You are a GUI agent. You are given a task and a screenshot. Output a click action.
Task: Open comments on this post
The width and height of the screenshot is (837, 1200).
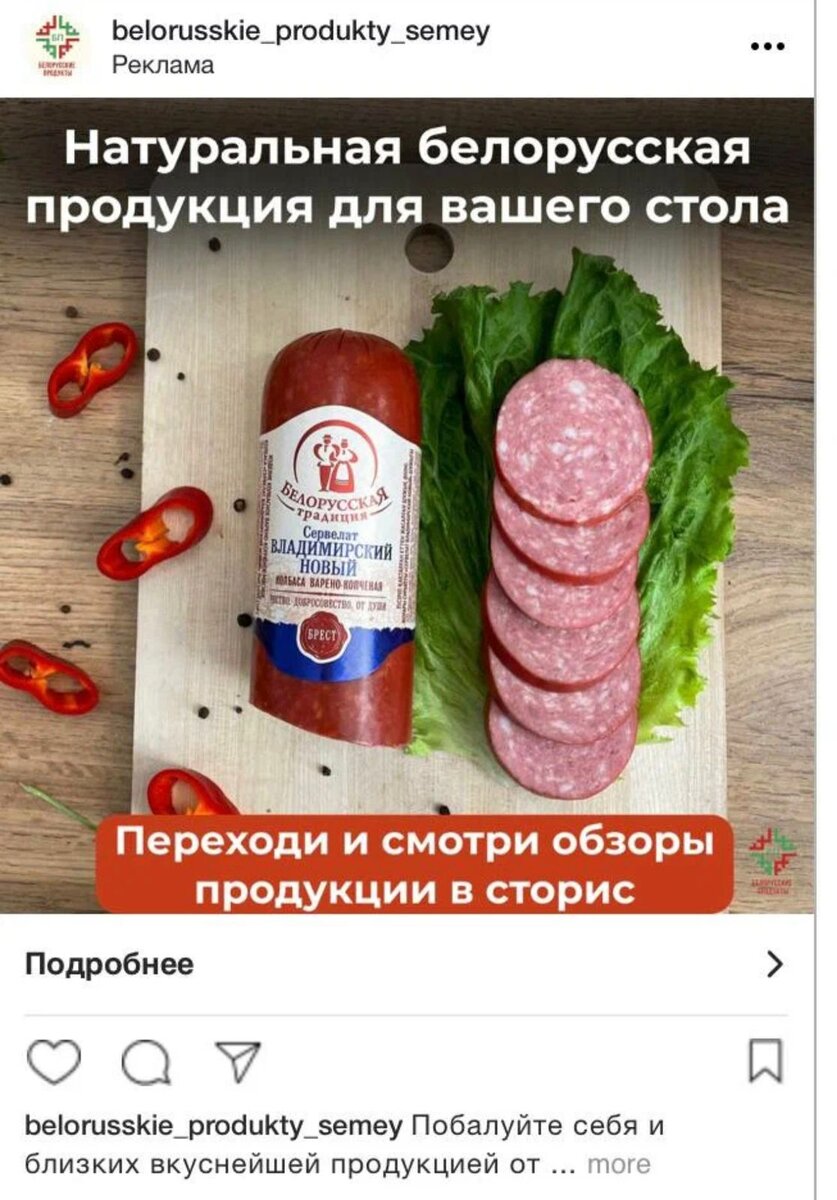coord(146,1062)
